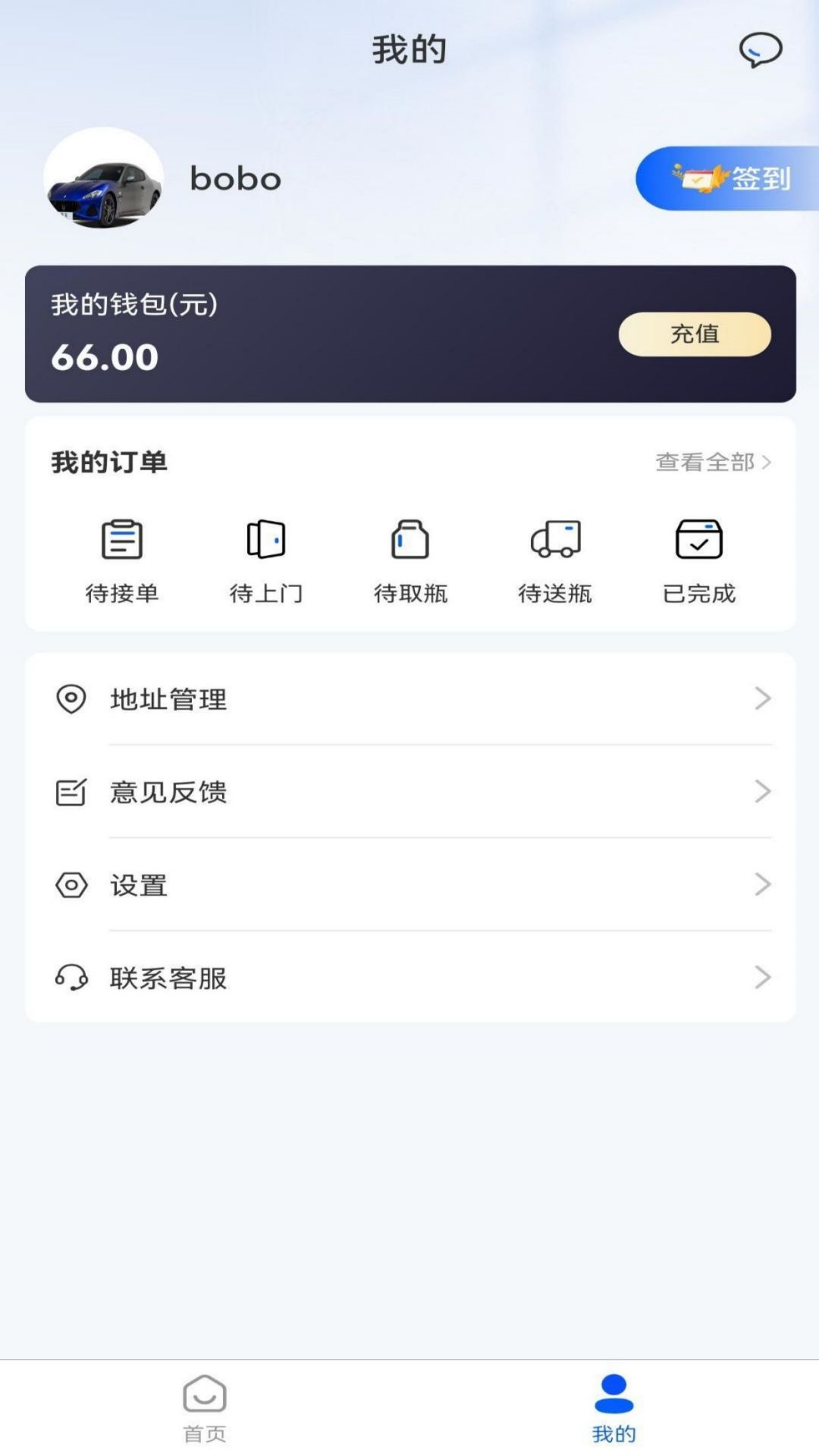Tap 充值 to recharge the wallet
The width and height of the screenshot is (819, 1456).
click(x=695, y=334)
